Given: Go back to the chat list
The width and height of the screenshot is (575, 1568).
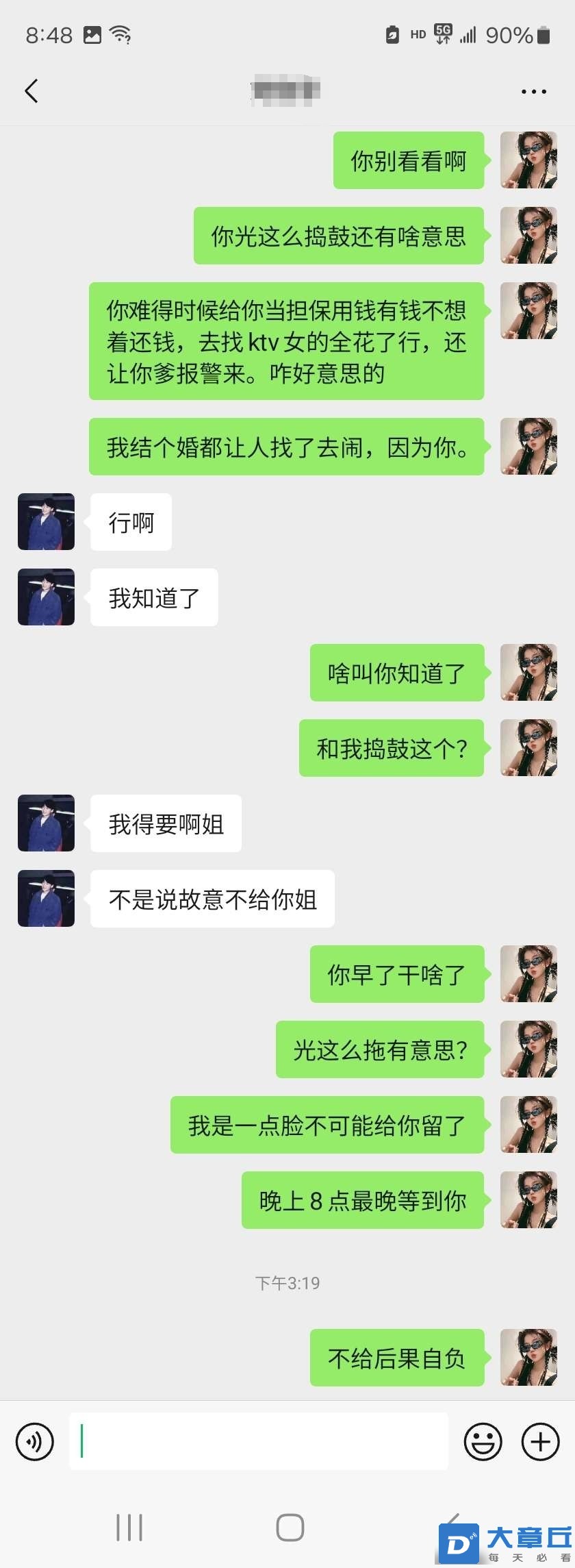Looking at the screenshot, I should pos(31,91).
